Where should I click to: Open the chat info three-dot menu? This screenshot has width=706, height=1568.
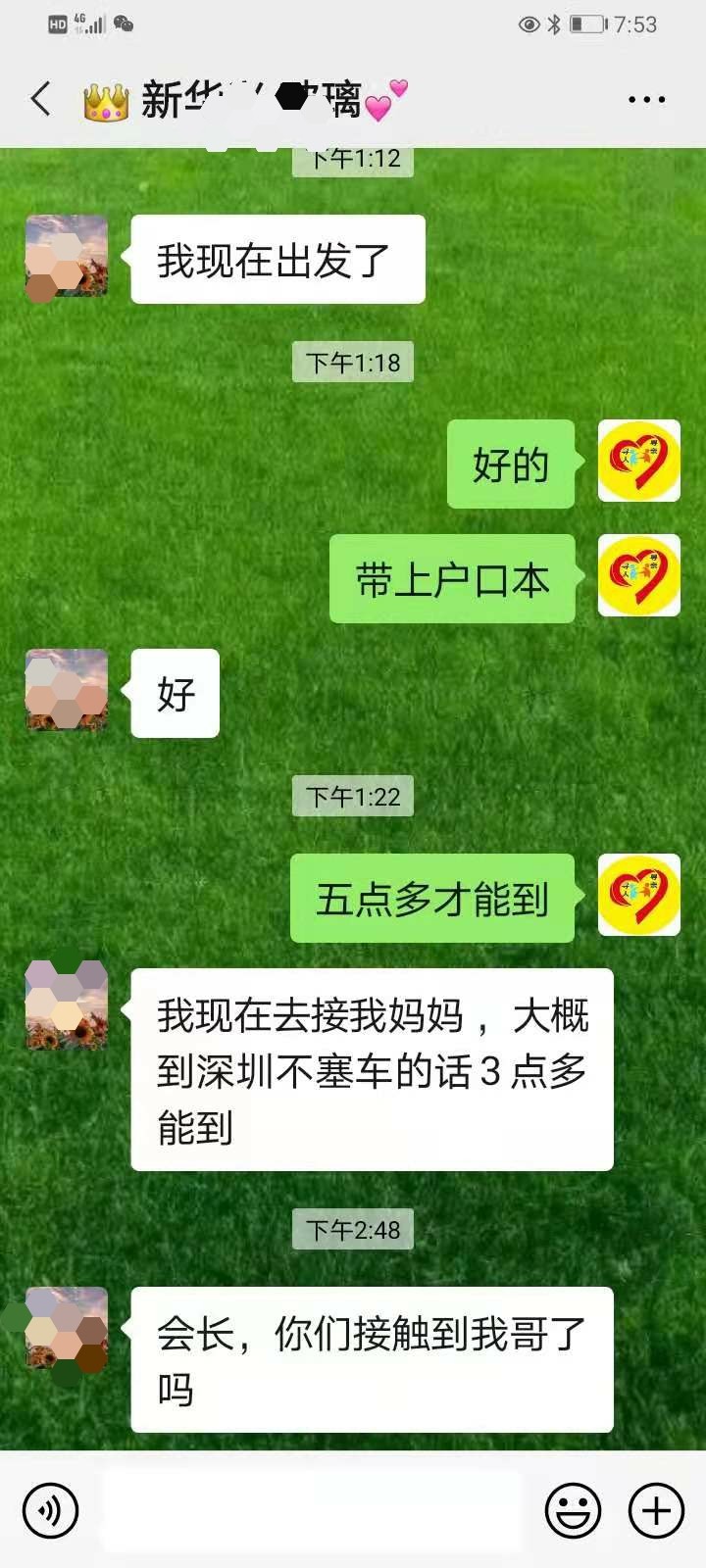pyautogui.click(x=646, y=100)
